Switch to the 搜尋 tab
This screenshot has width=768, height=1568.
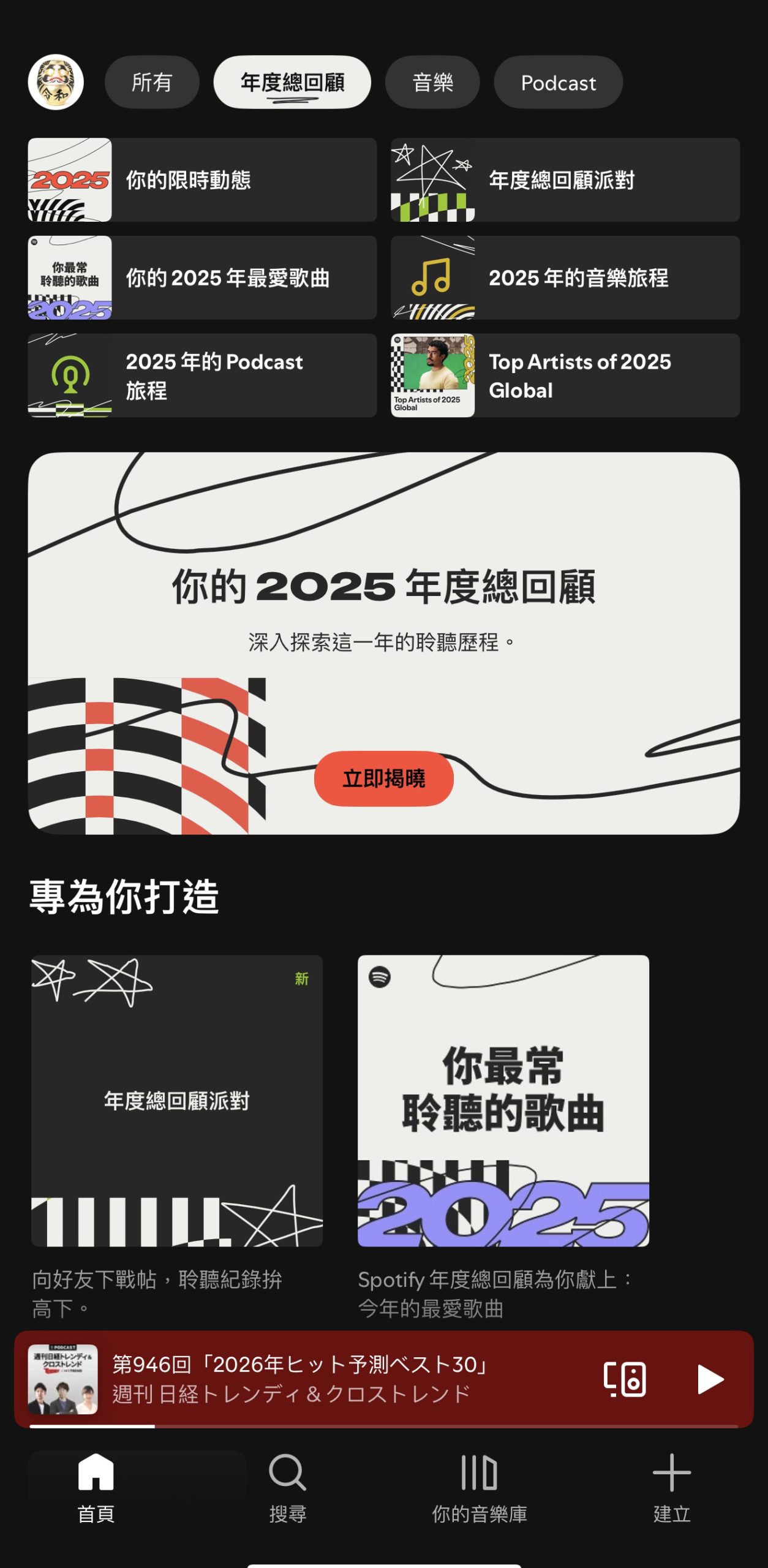coord(287,1487)
